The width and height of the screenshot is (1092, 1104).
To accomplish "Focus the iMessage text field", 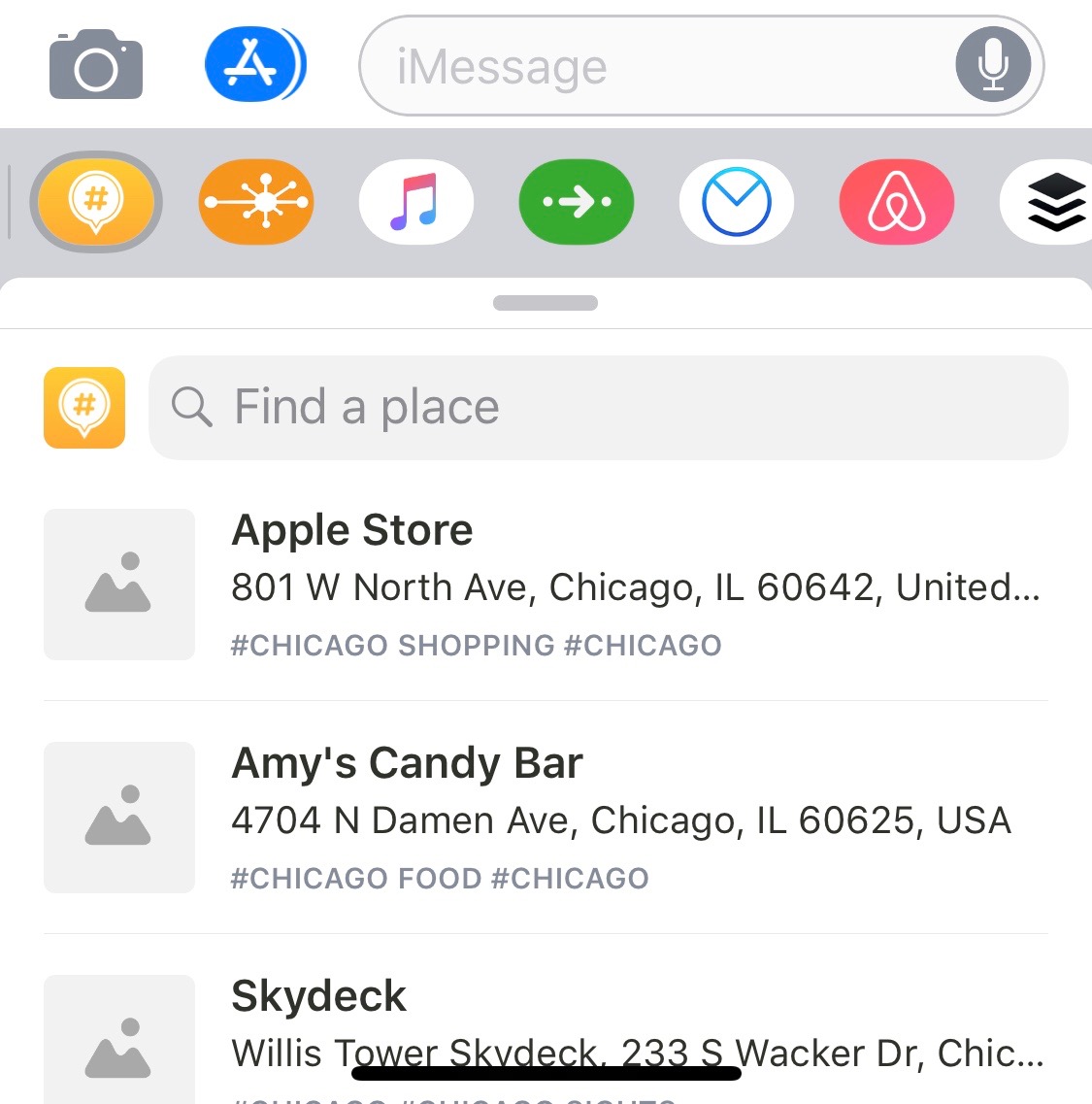I will coord(660,66).
